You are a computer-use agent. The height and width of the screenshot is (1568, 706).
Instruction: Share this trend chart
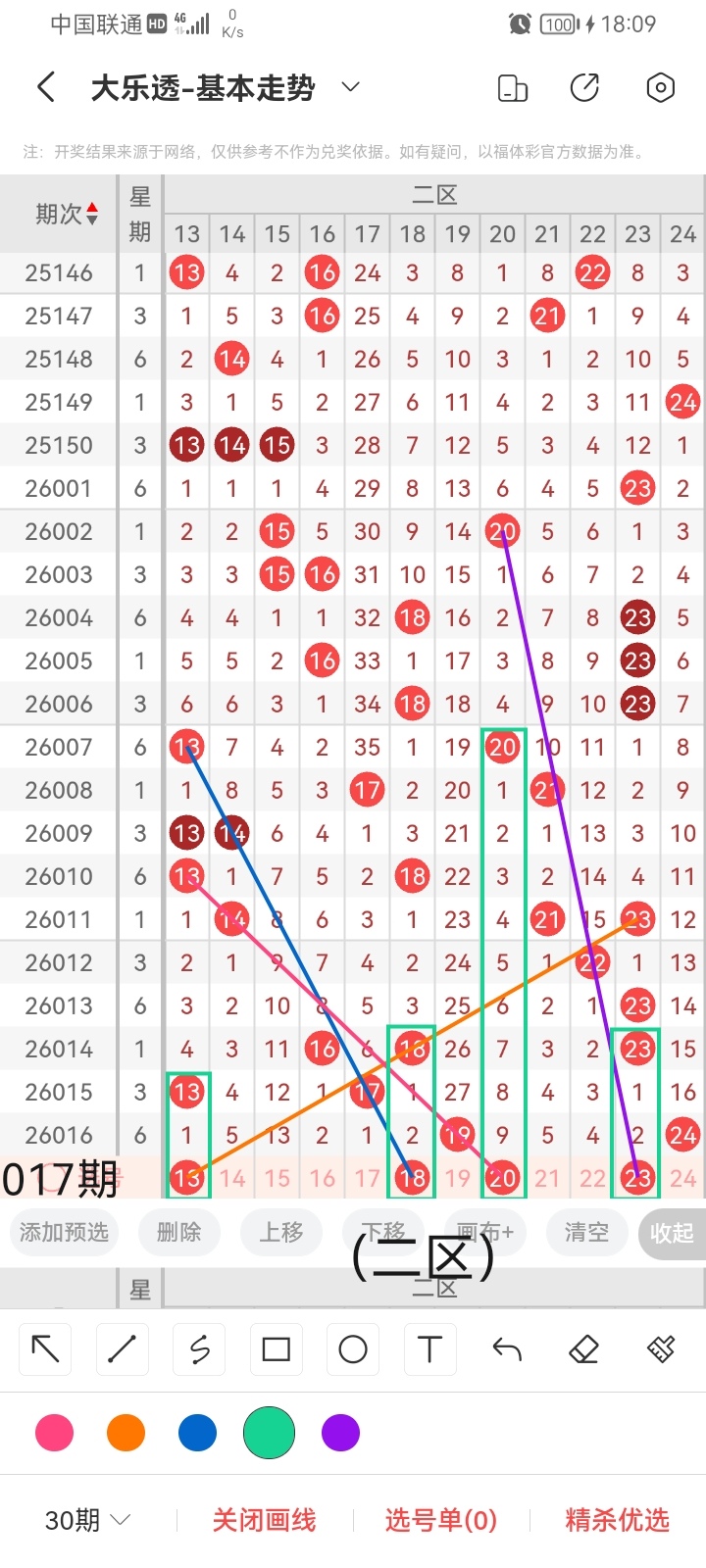(585, 88)
